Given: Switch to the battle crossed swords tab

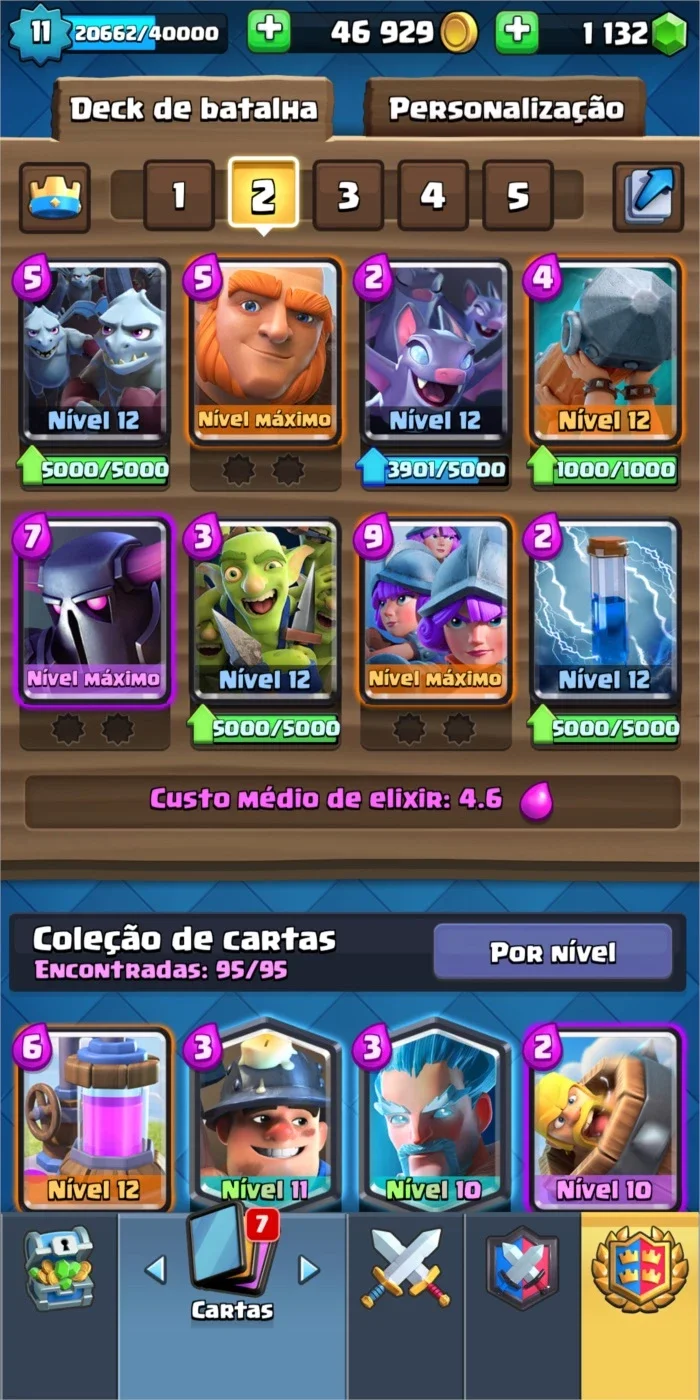Looking at the screenshot, I should (x=405, y=1268).
